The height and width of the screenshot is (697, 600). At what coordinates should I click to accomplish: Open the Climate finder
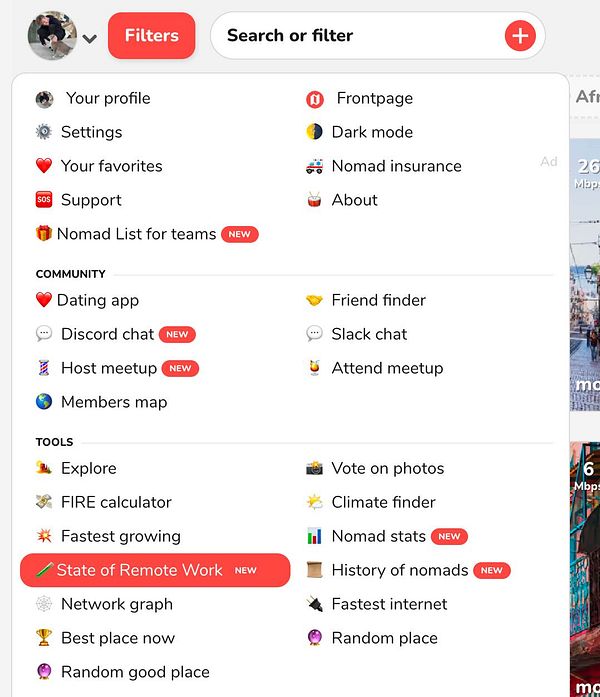tap(383, 502)
